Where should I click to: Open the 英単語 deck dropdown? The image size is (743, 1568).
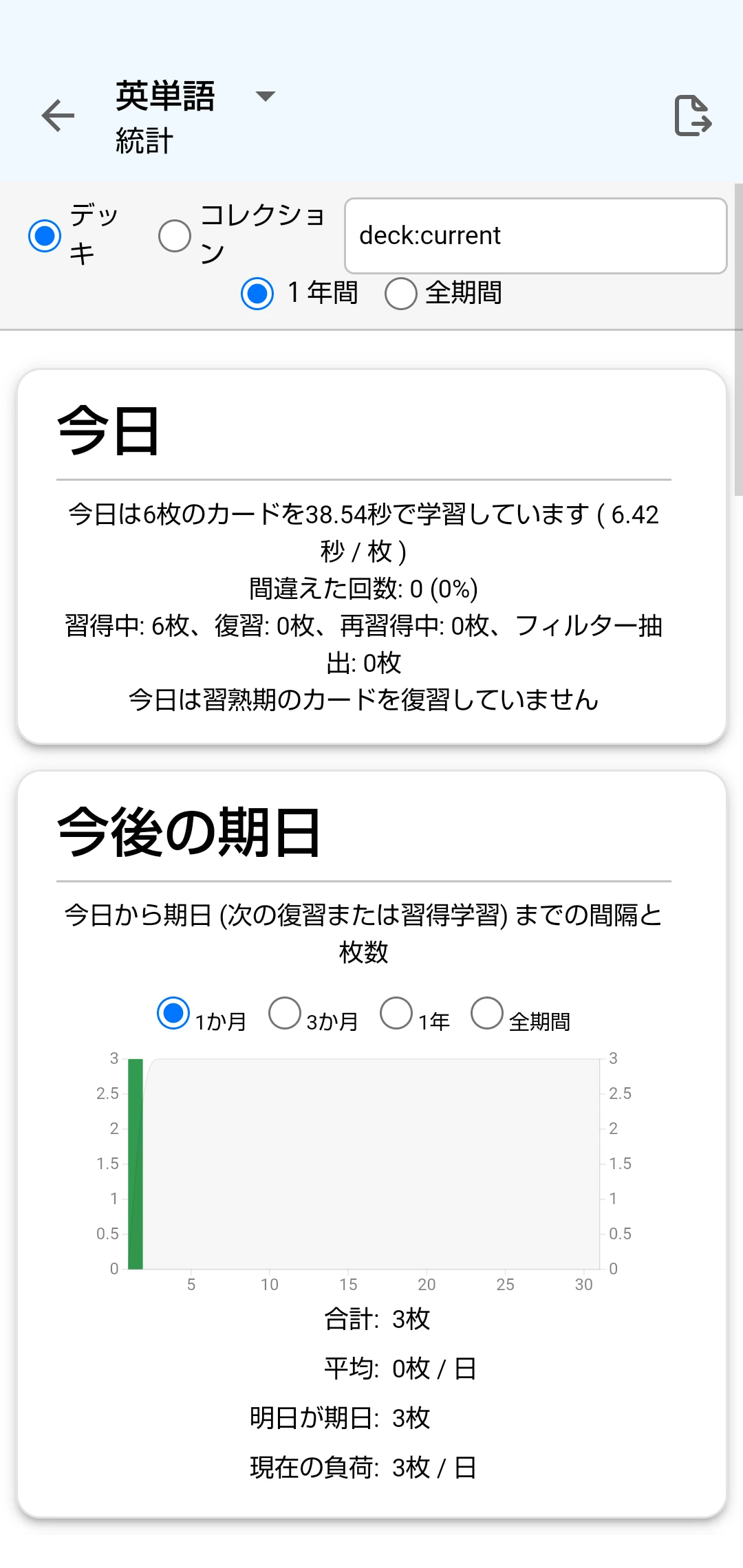coord(265,96)
